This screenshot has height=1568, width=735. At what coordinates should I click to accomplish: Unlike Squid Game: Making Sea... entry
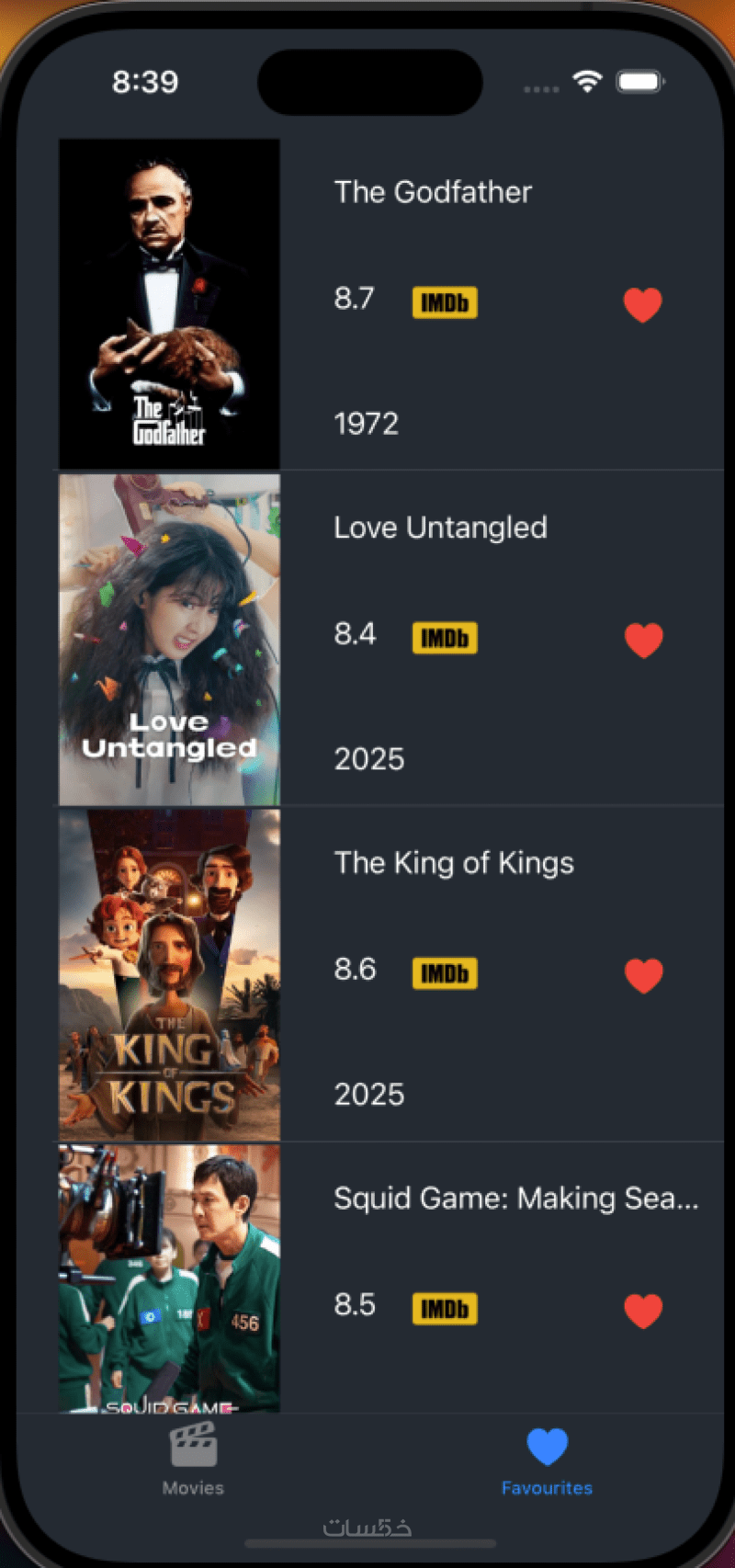(643, 1311)
